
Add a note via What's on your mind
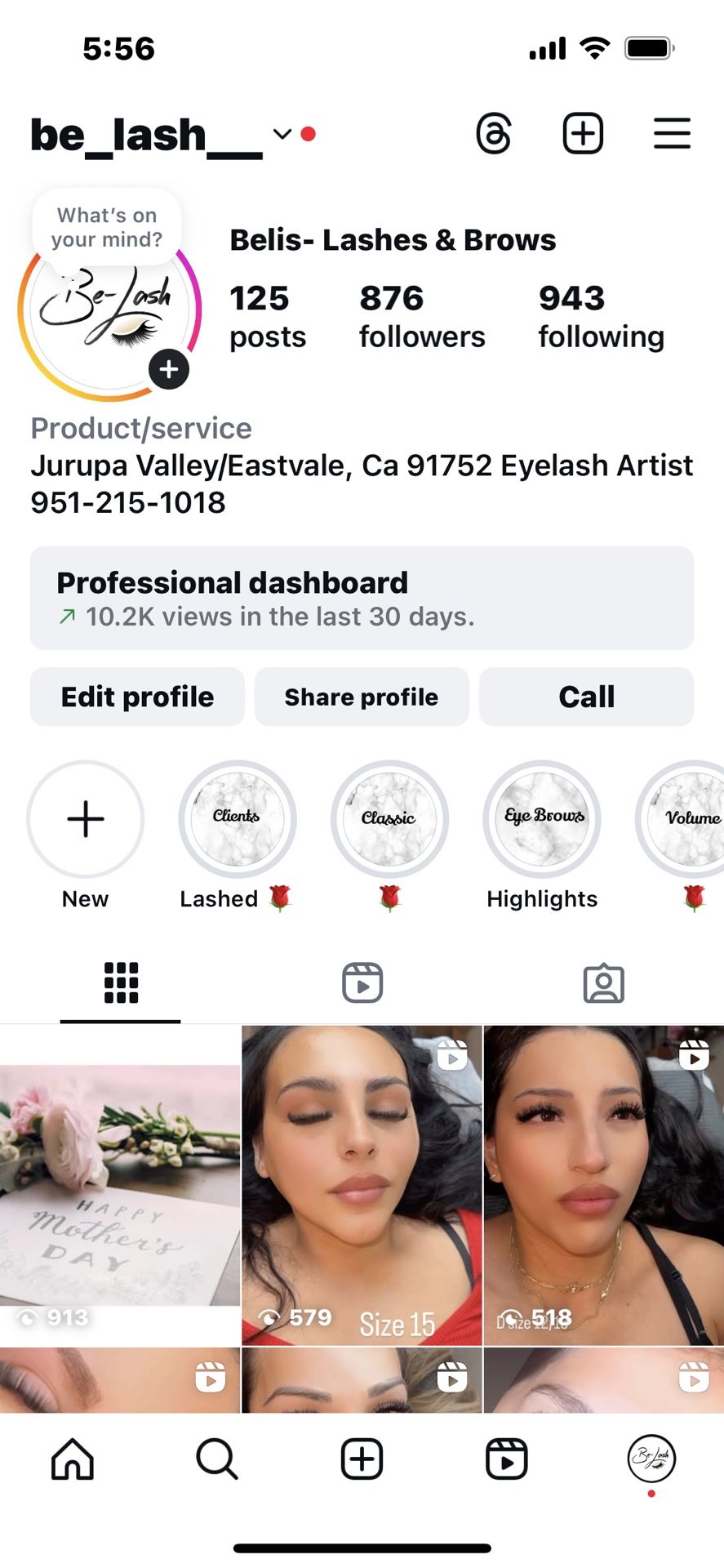tap(107, 228)
